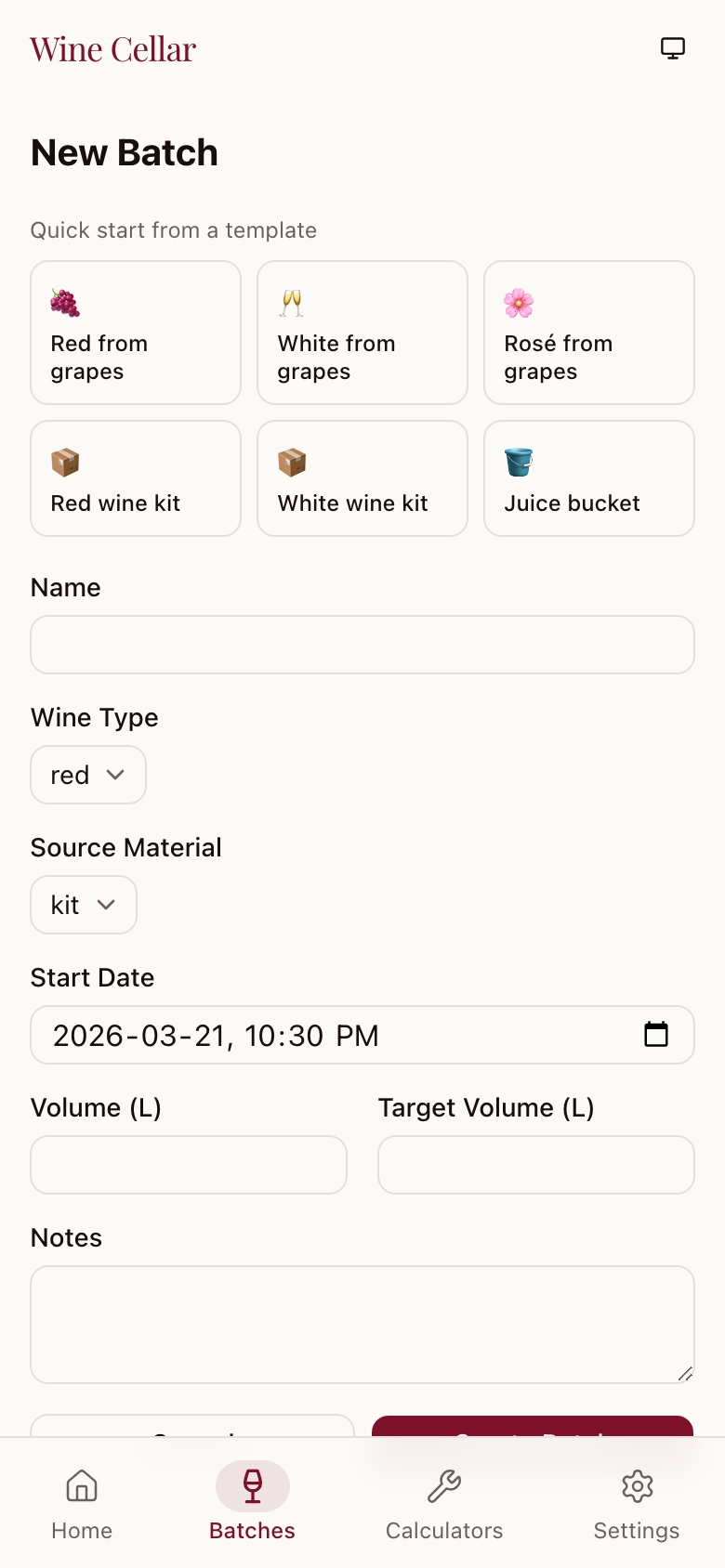This screenshot has height=1568, width=725.
Task: Tap the calendar icon in Start Date
Action: click(x=657, y=1034)
